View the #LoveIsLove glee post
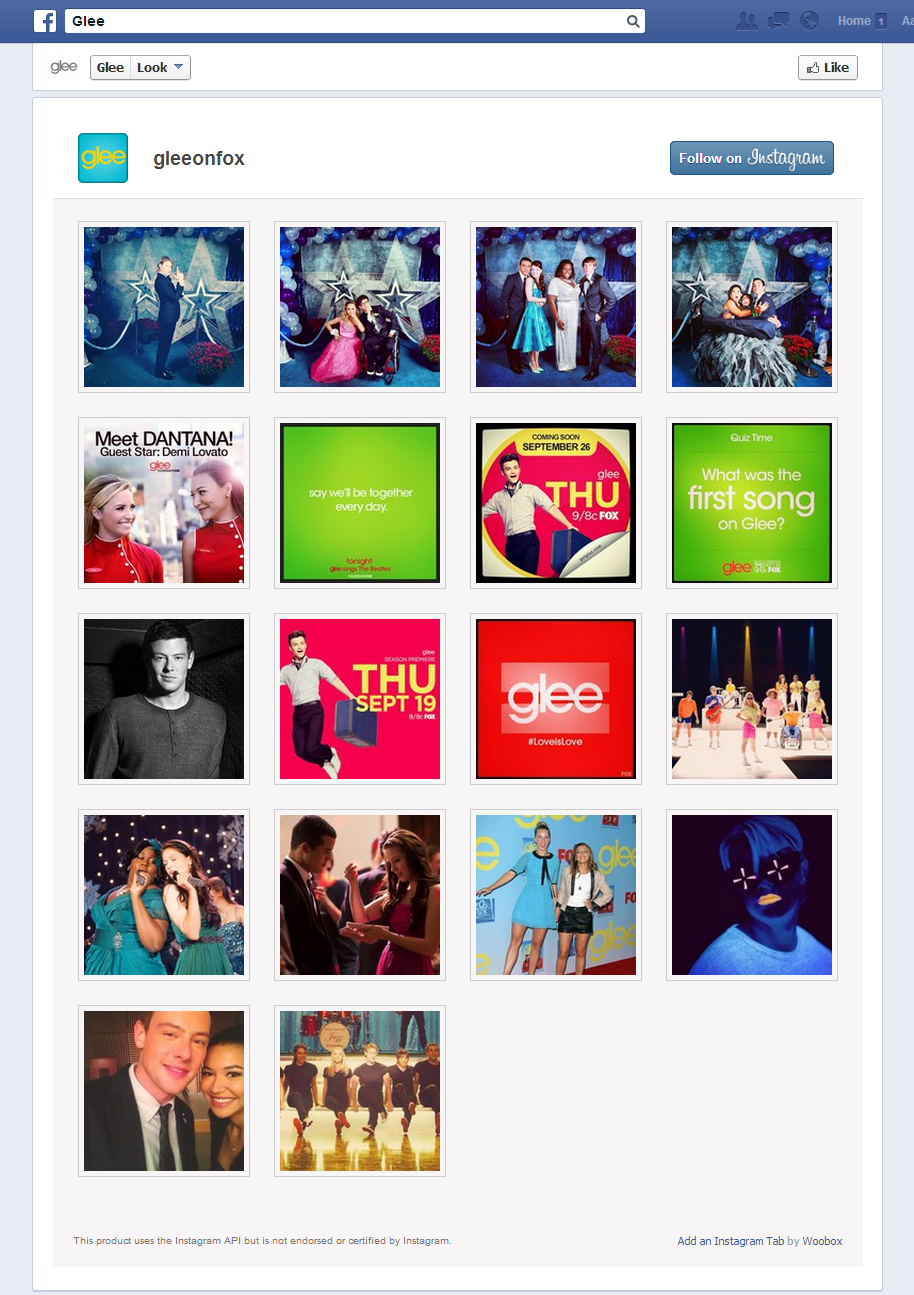This screenshot has width=914, height=1295. point(556,699)
